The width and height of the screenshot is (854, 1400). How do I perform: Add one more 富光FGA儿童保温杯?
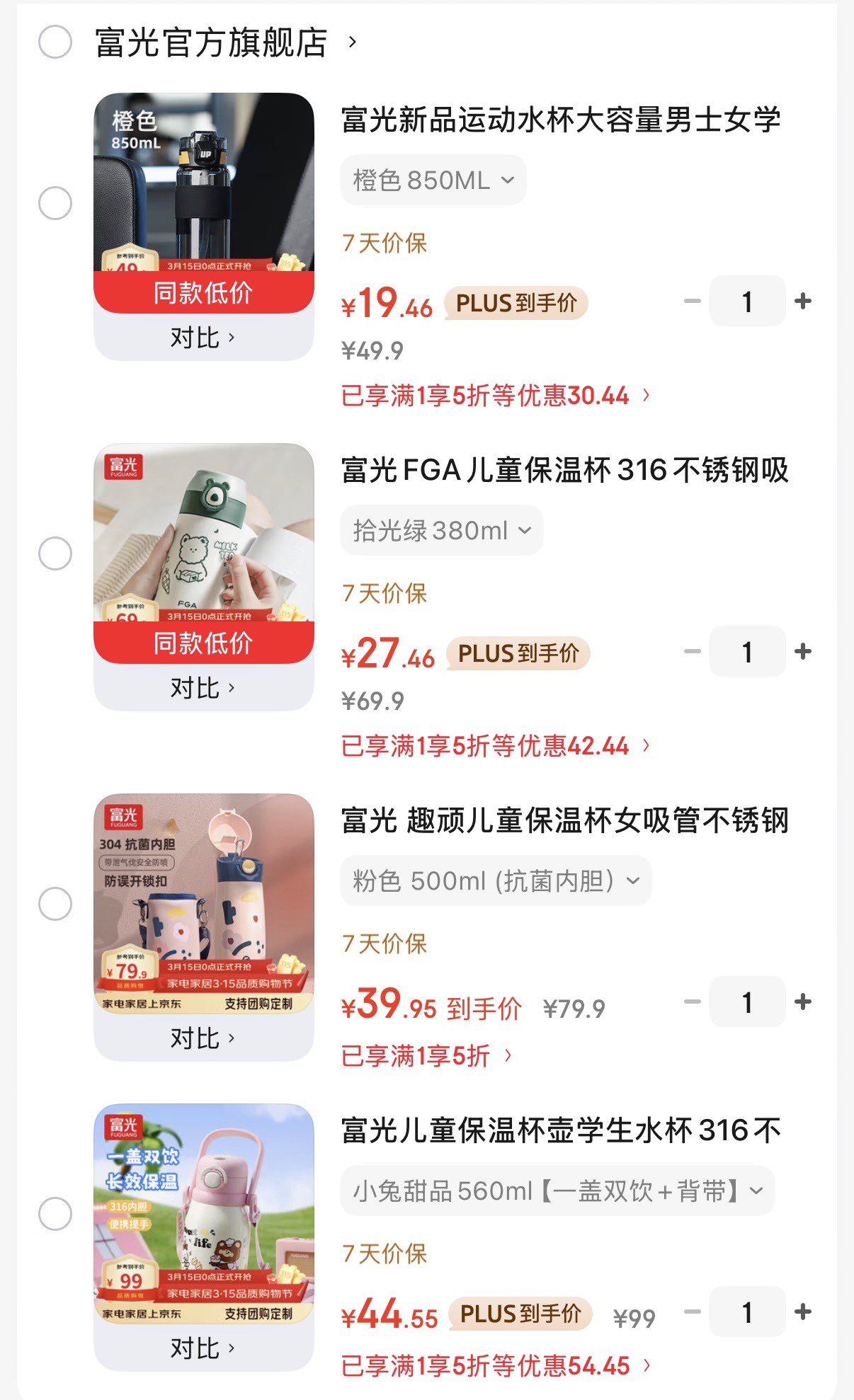pyautogui.click(x=802, y=651)
